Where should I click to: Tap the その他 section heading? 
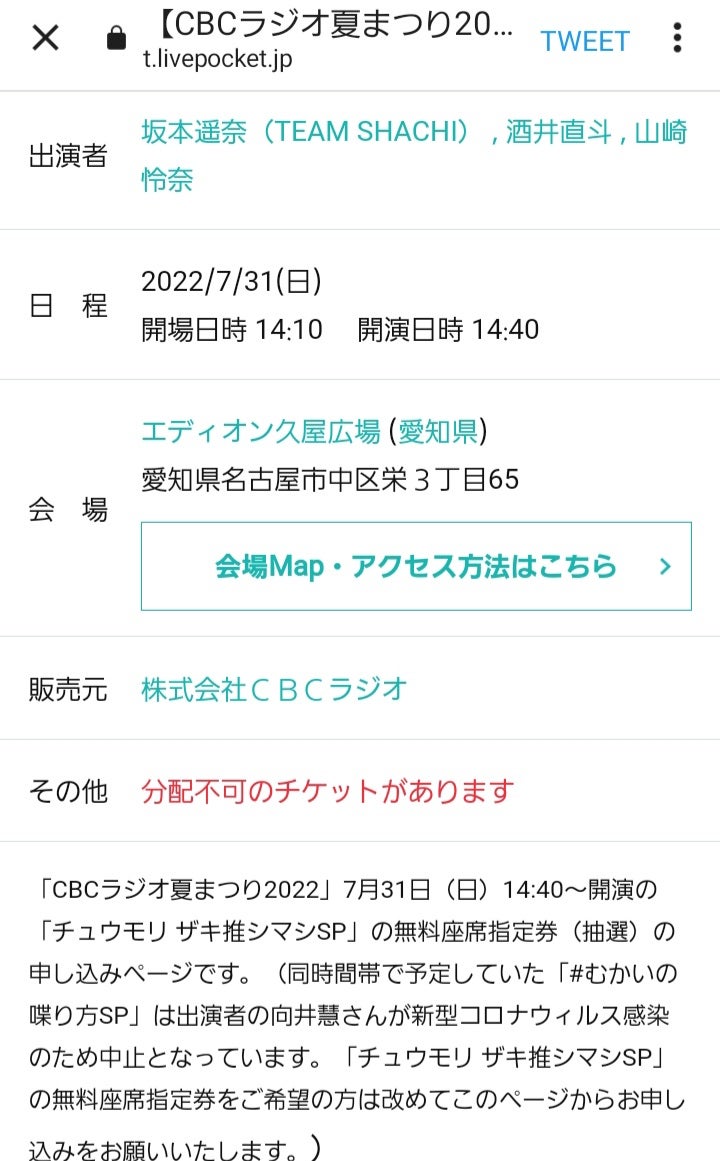(70, 789)
